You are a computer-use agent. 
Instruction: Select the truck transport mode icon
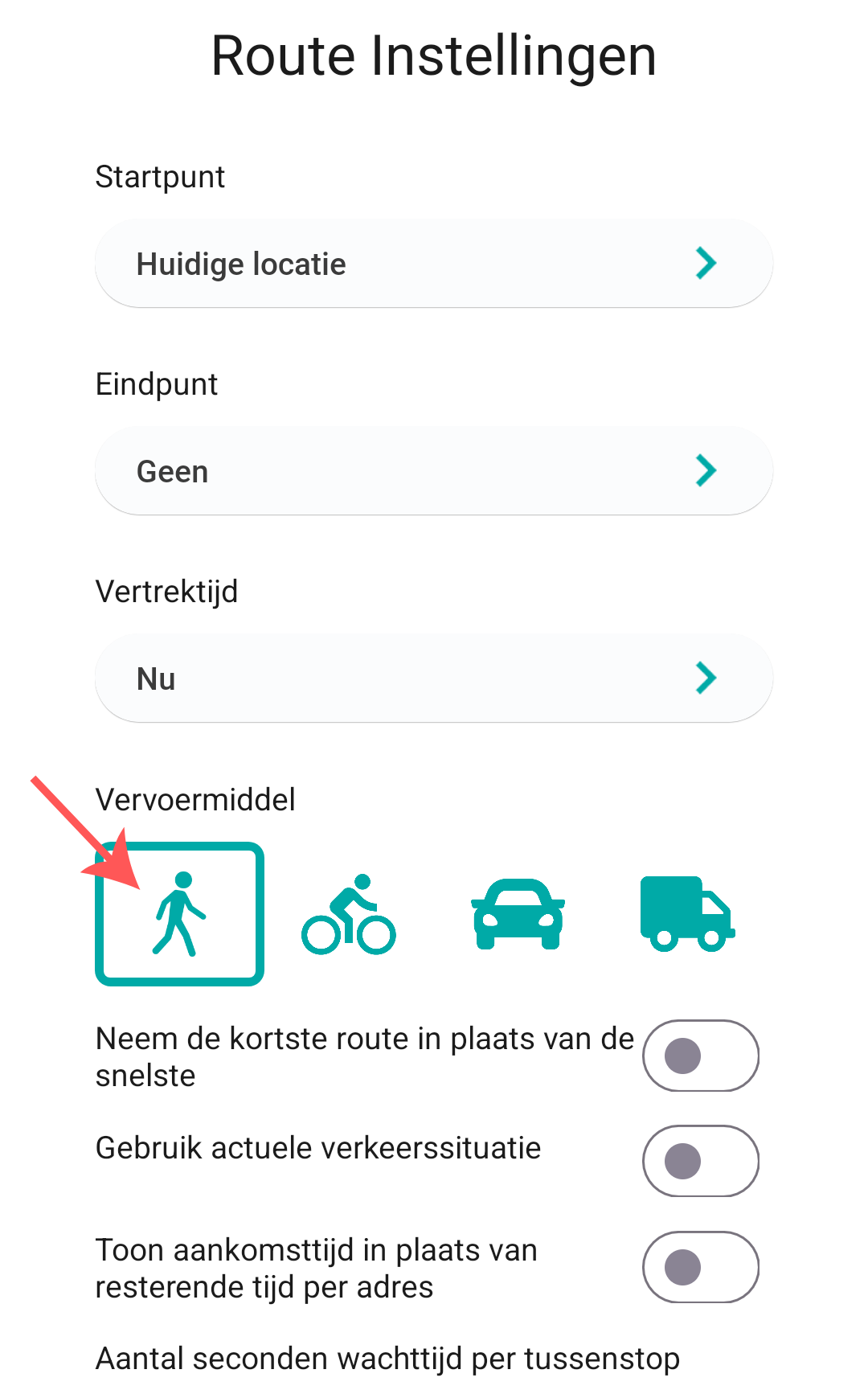(687, 914)
